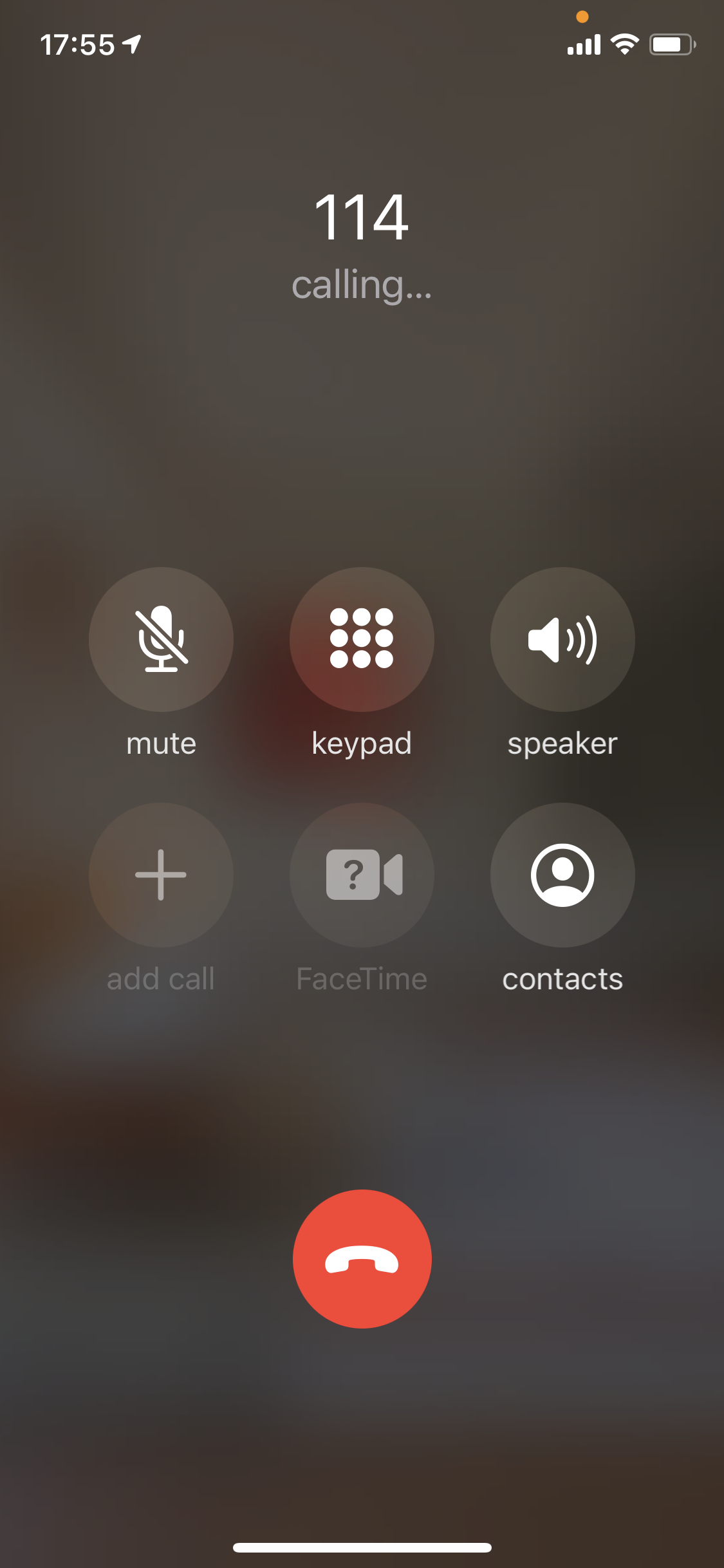
Task: Tap the FaceTime button
Action: click(x=362, y=875)
